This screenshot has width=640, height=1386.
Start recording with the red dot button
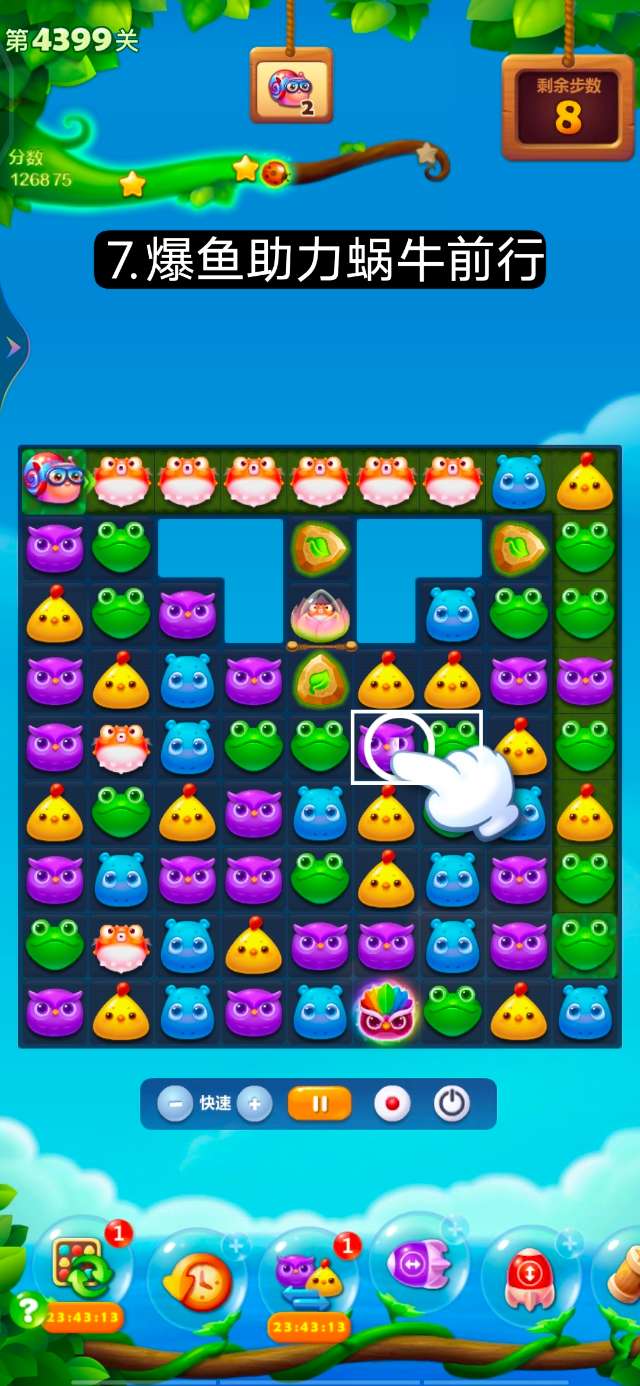coord(392,1104)
